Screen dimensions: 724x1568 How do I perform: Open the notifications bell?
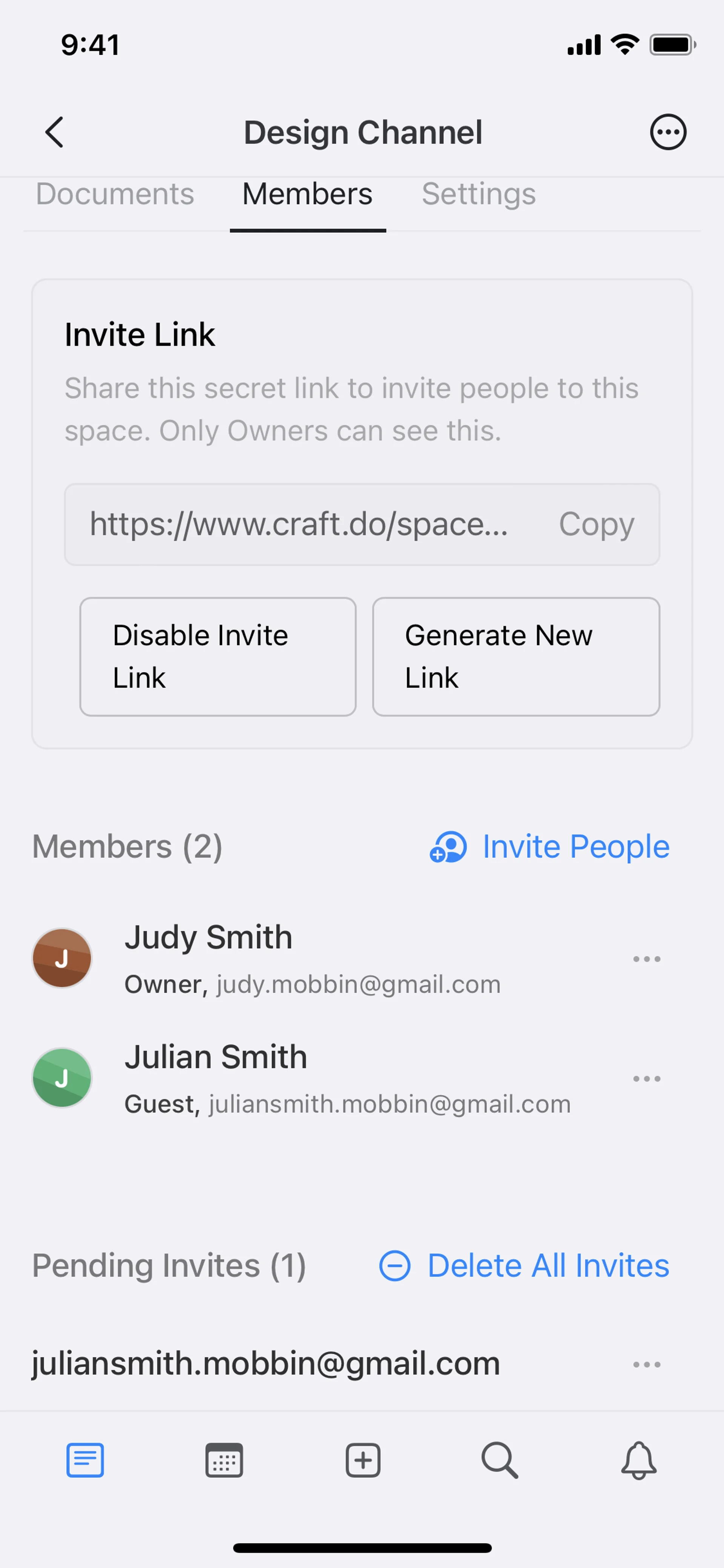(x=638, y=1460)
